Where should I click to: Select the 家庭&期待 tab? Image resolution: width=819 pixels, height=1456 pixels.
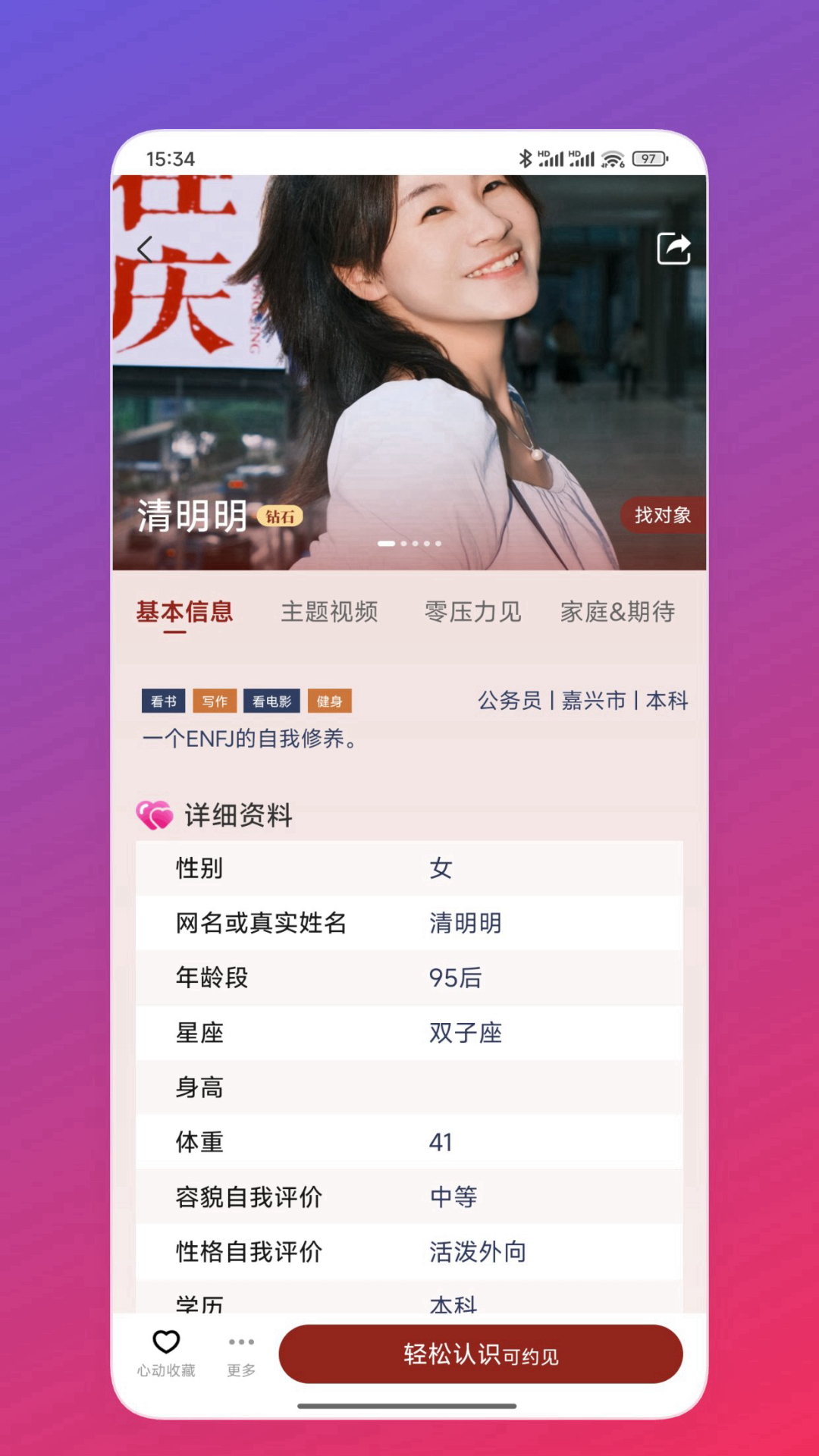coord(618,611)
